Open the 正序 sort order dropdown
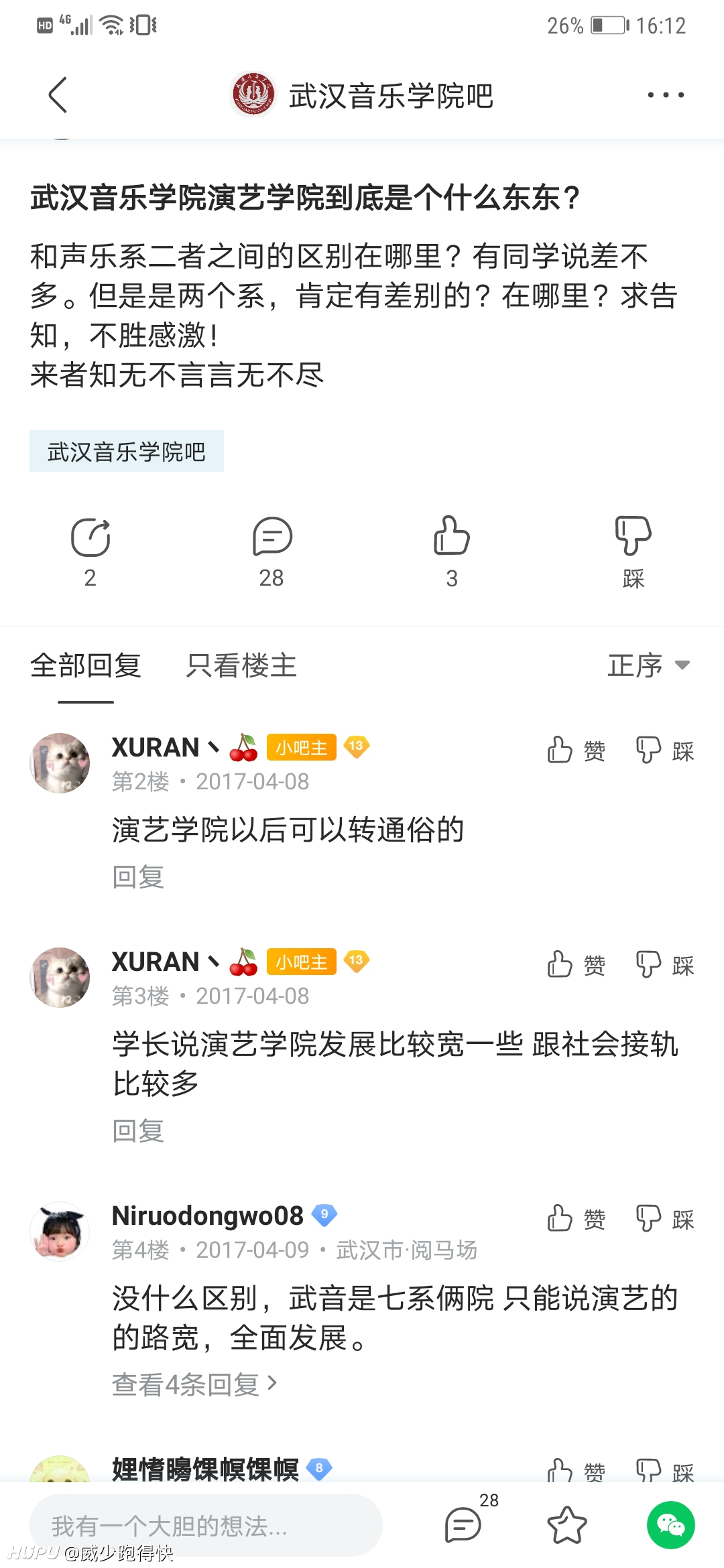 [x=648, y=665]
